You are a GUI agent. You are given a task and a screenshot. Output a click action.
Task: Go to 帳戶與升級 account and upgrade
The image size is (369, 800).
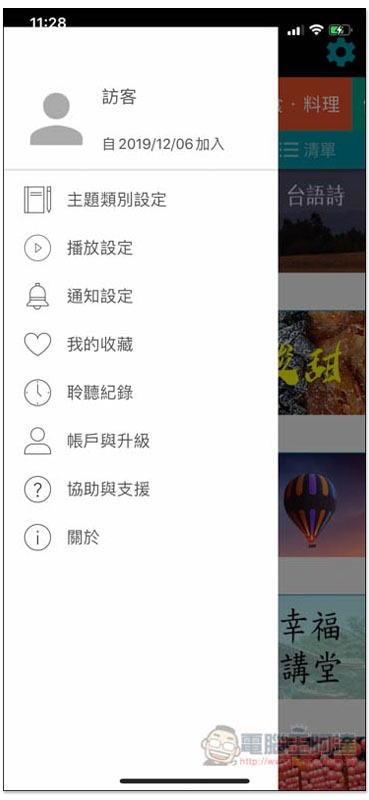[x=141, y=441]
